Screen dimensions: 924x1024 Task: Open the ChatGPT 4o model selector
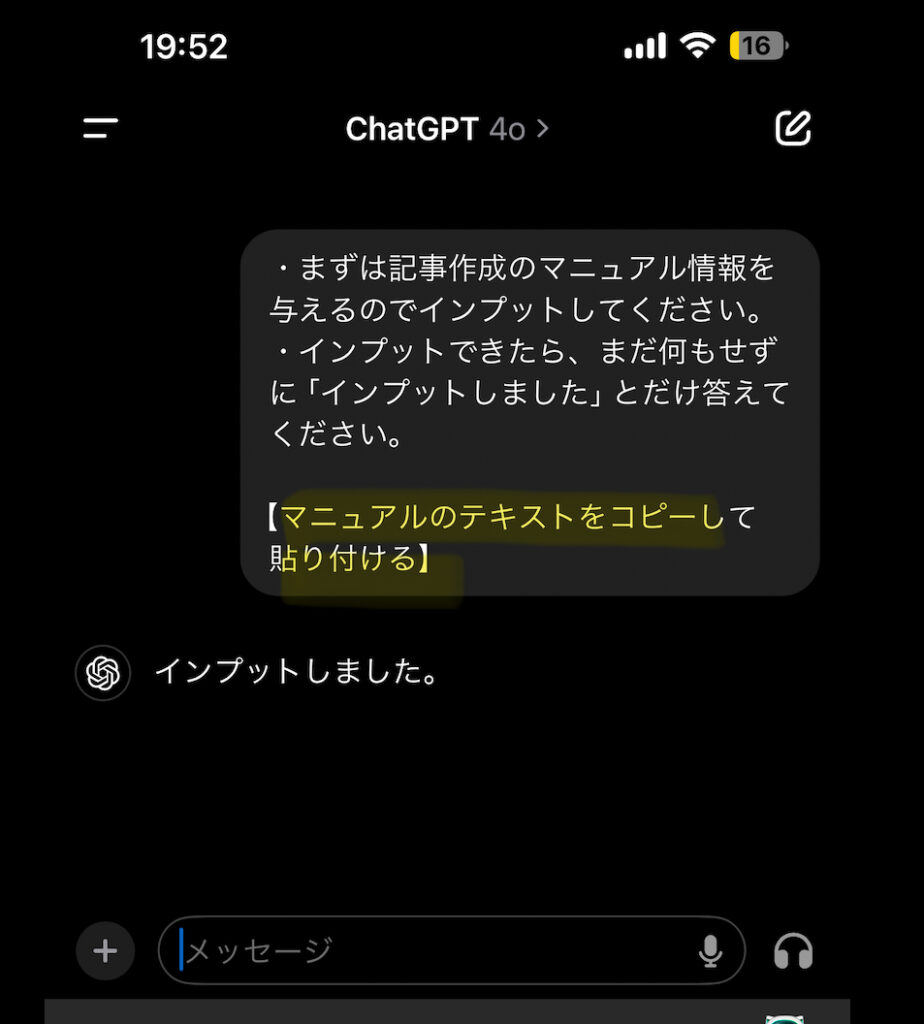pyautogui.click(x=447, y=129)
